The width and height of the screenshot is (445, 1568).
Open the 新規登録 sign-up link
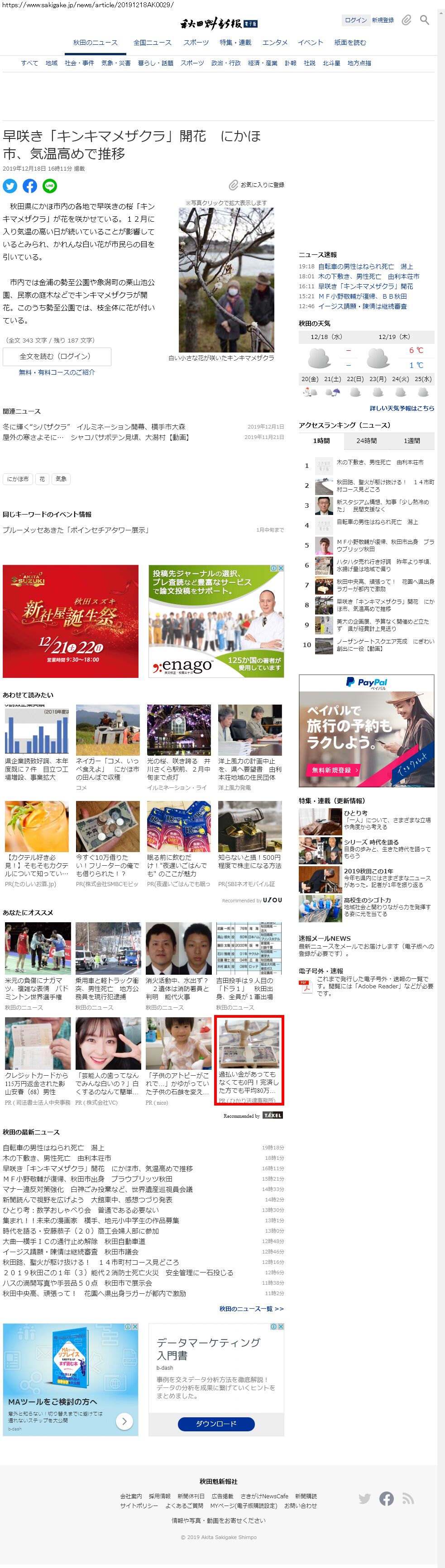[383, 20]
